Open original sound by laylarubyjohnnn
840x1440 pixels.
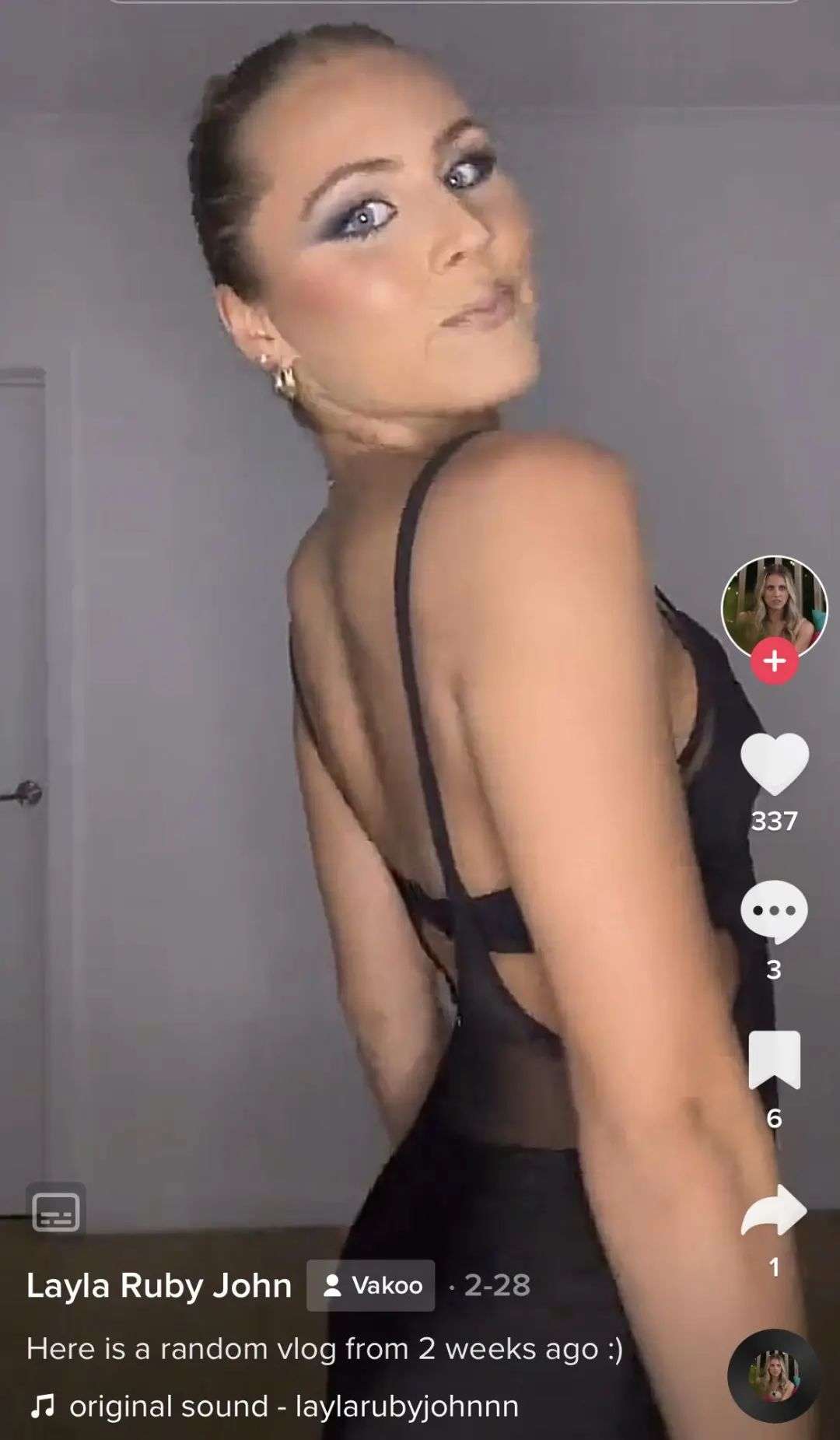(293, 1406)
